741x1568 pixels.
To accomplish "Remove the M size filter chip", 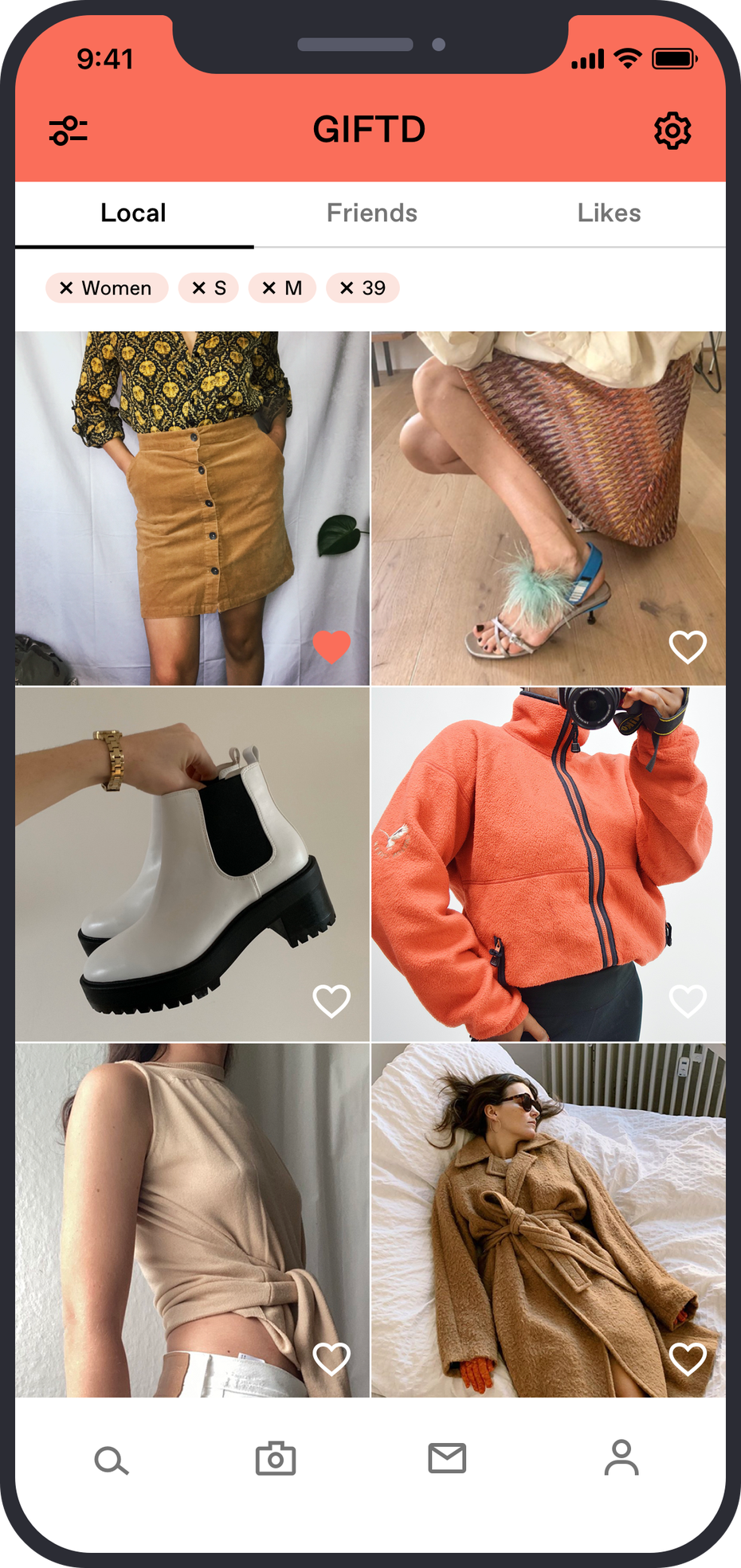I will click(x=269, y=288).
